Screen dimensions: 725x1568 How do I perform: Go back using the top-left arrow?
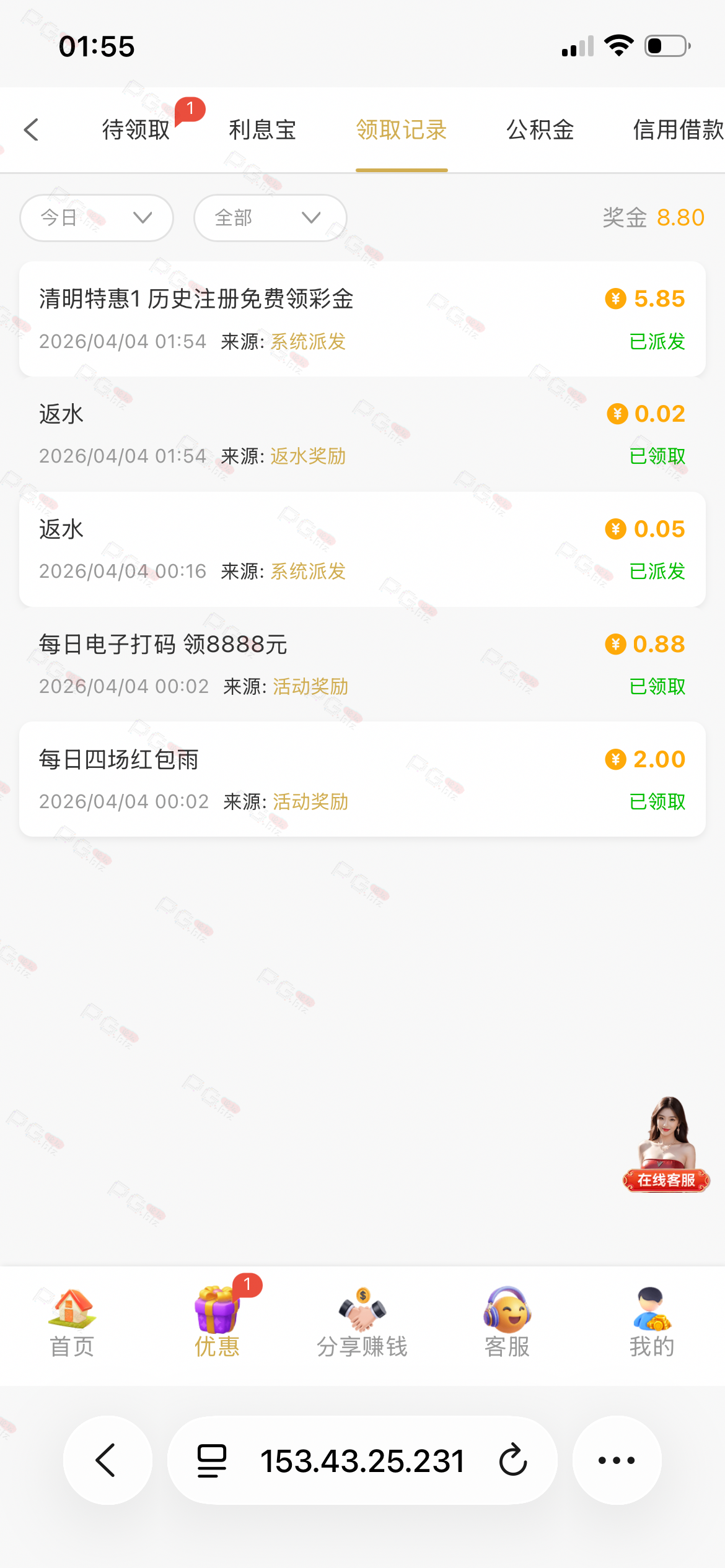point(32,130)
